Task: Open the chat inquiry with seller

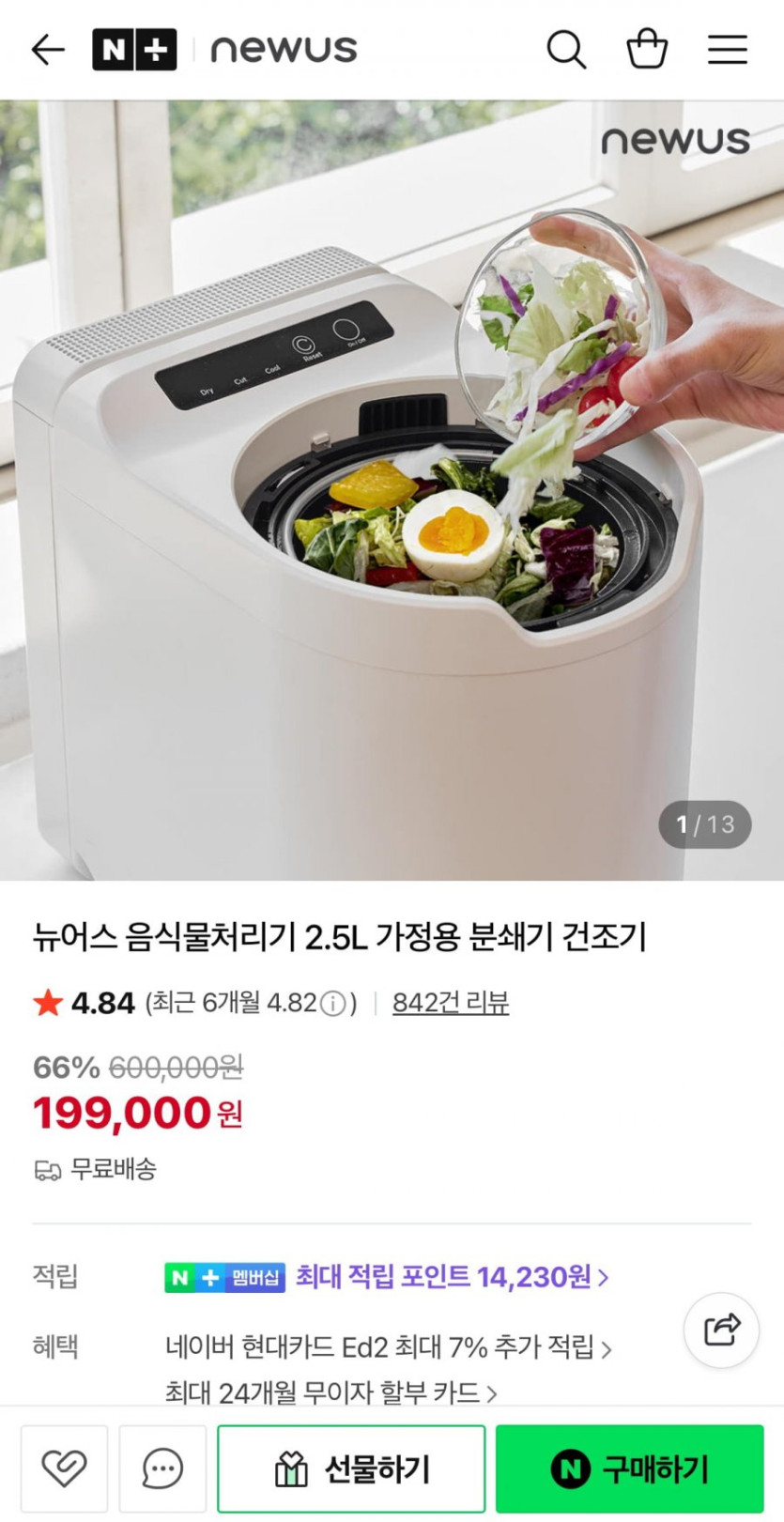Action: 162,1468
